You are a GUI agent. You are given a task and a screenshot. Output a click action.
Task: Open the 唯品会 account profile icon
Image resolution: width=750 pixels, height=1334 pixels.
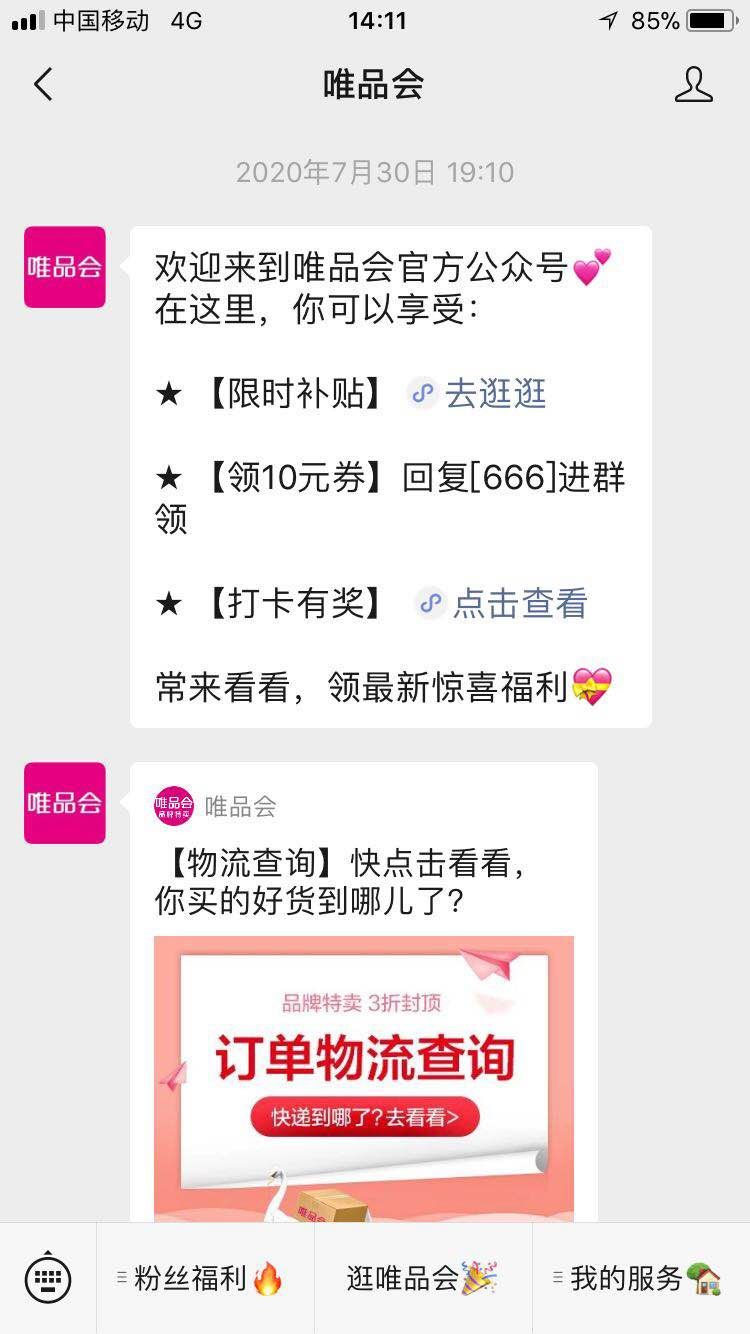(693, 85)
